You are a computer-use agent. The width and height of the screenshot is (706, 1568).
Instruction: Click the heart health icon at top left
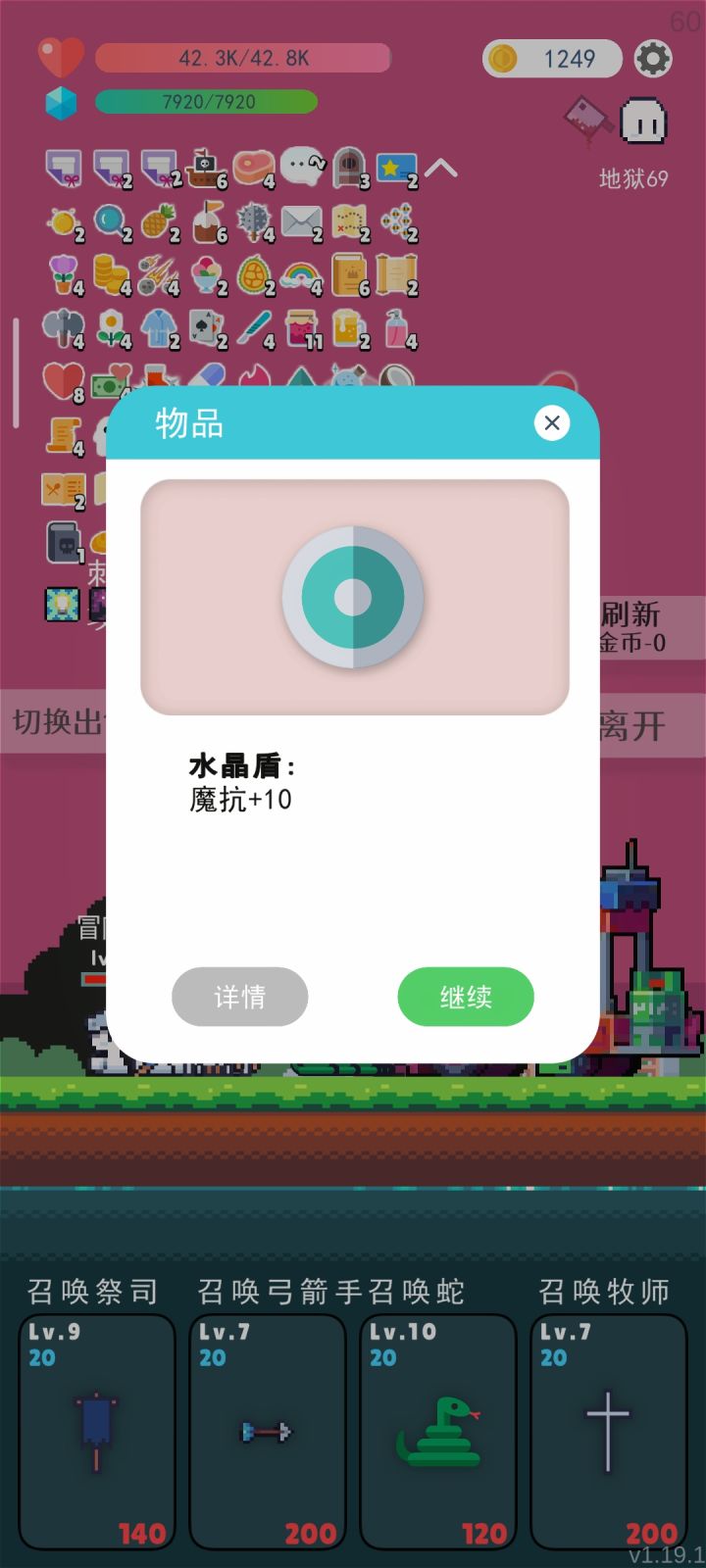(59, 57)
